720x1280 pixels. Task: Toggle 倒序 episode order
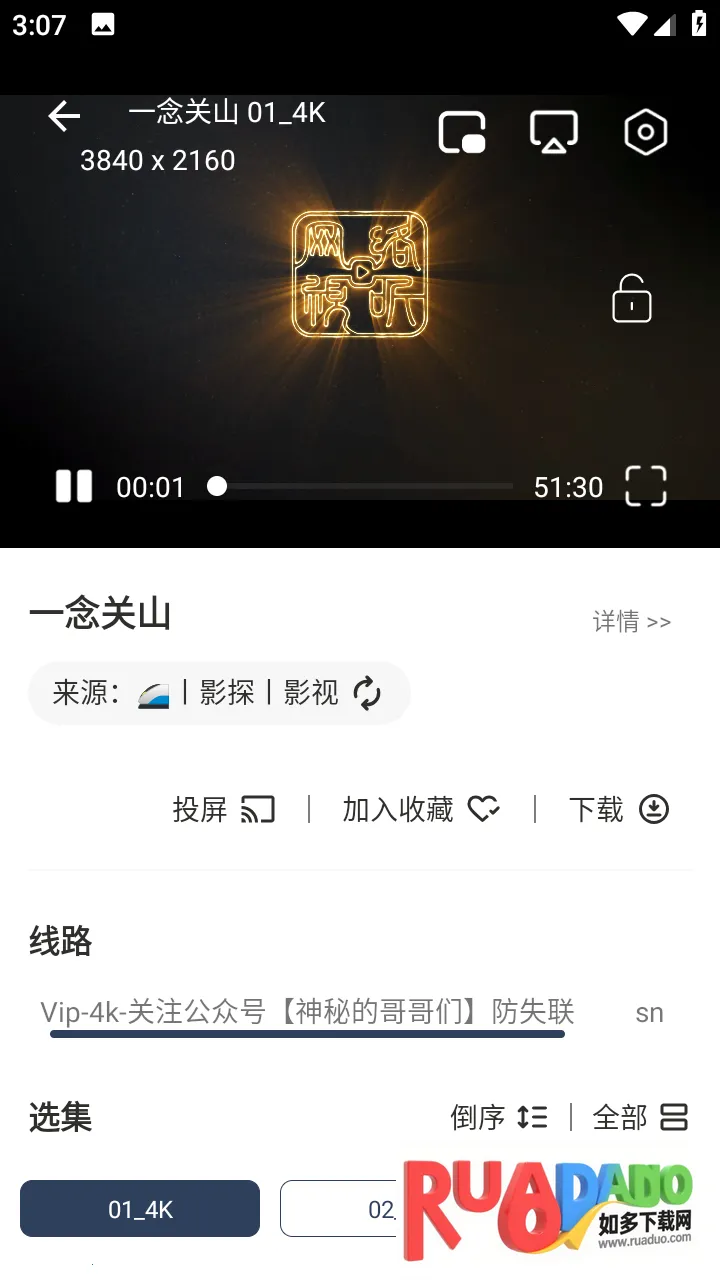[498, 1117]
